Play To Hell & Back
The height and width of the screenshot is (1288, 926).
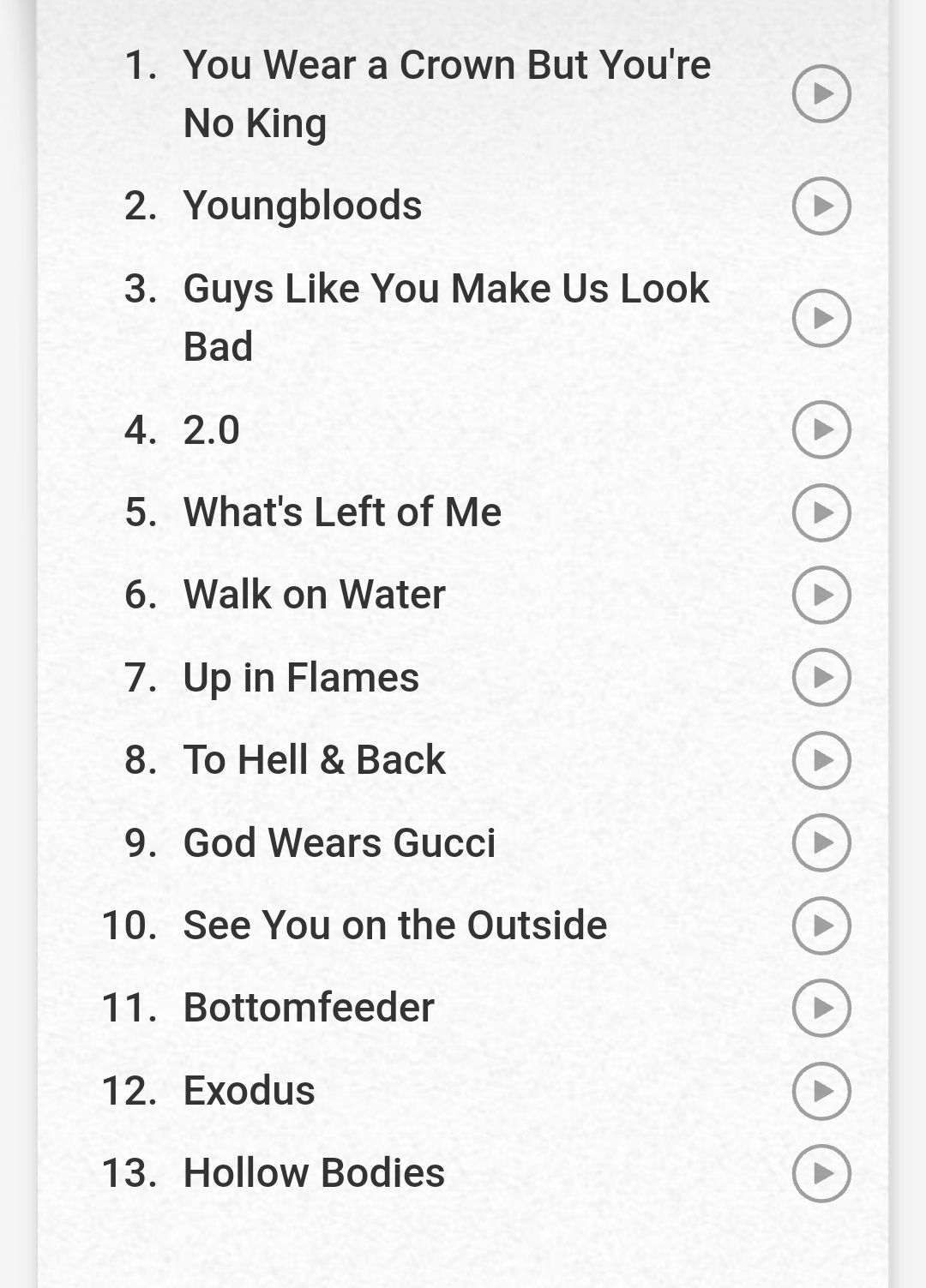point(821,760)
